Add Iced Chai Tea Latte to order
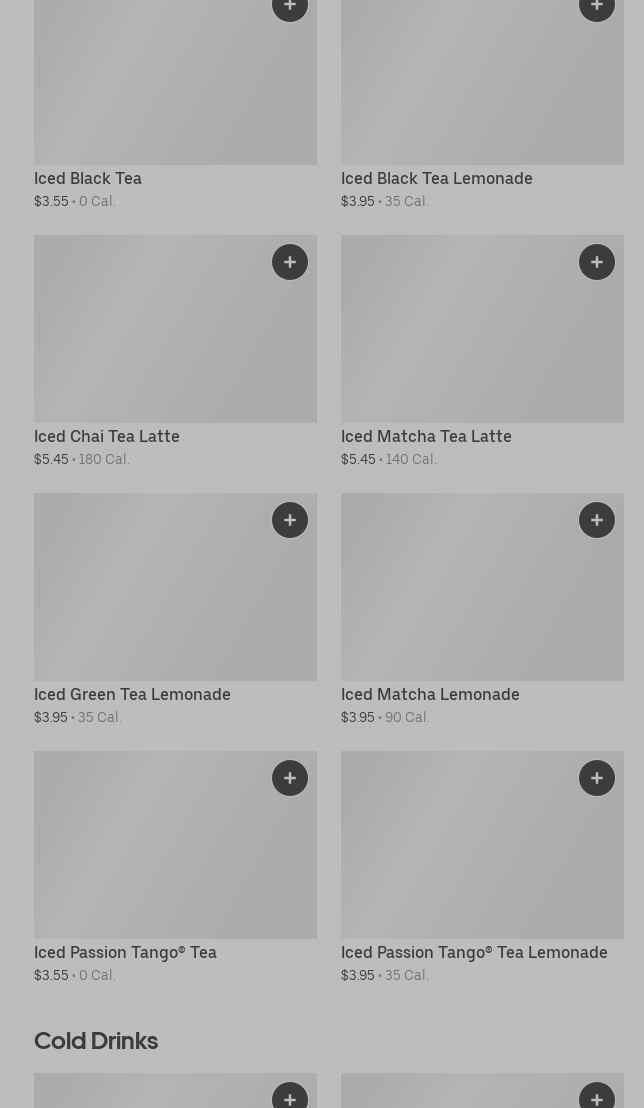This screenshot has width=644, height=1108. point(290,262)
